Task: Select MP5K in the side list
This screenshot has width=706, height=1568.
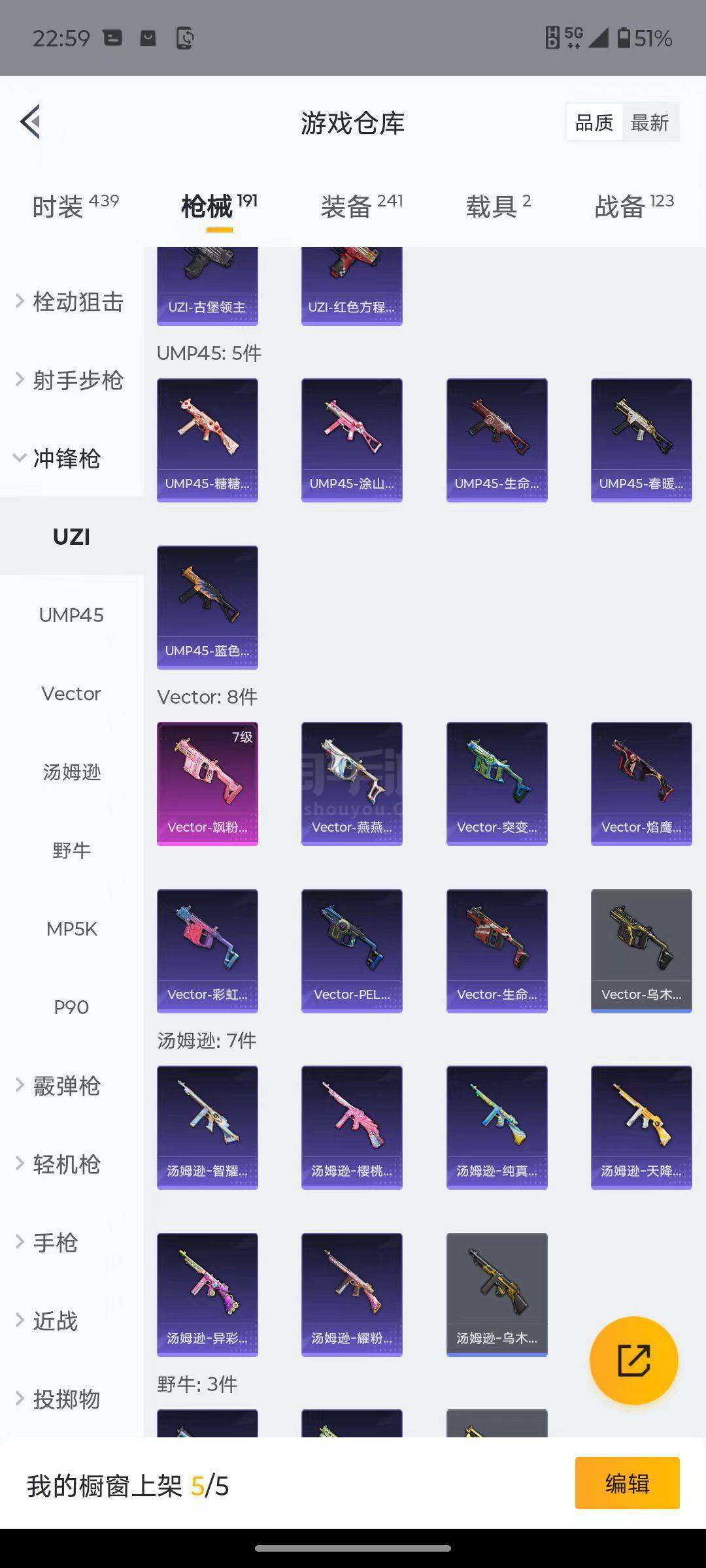Action: [71, 928]
